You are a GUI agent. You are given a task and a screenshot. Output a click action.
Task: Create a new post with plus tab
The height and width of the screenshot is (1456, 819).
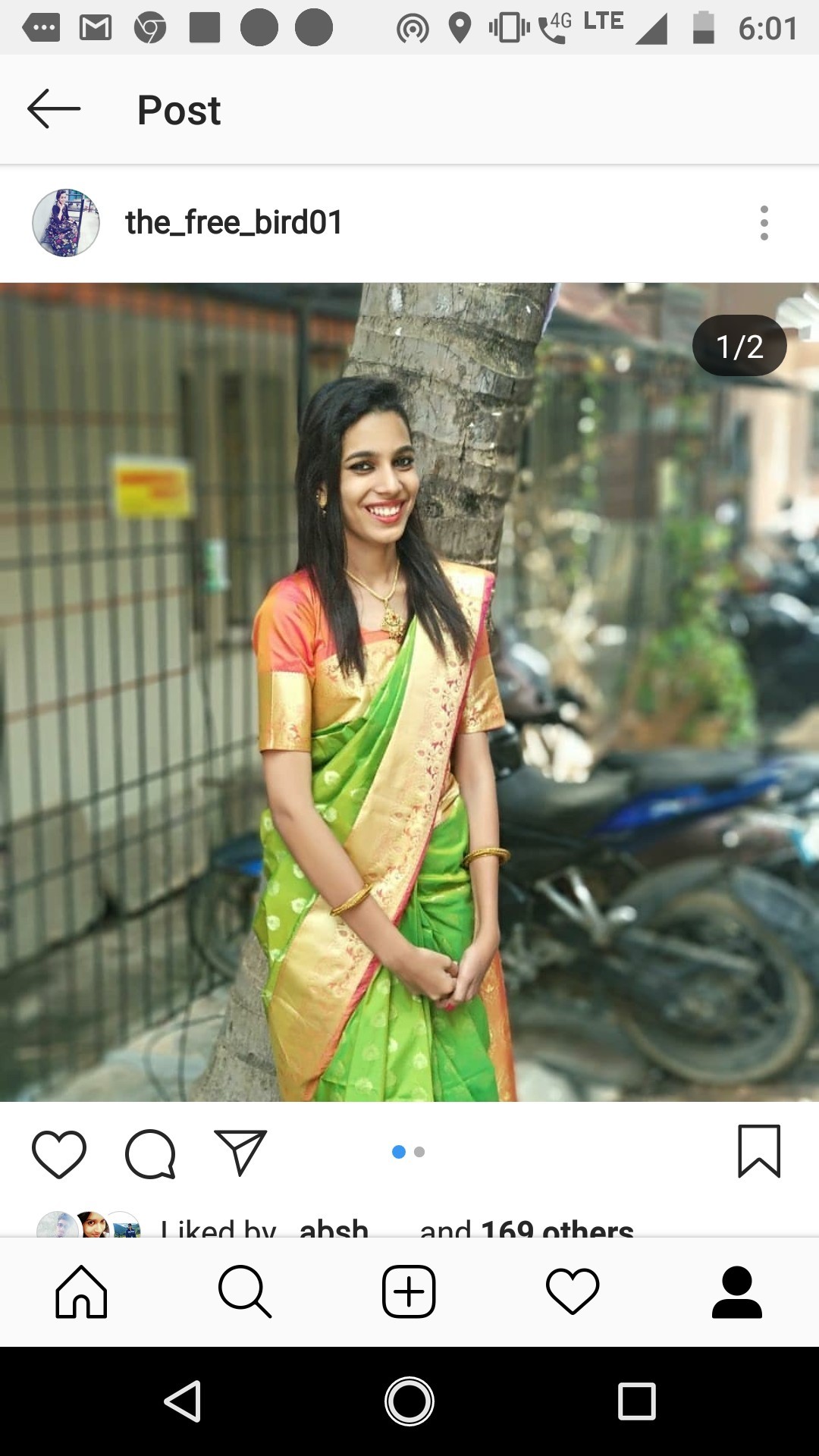tap(409, 1291)
